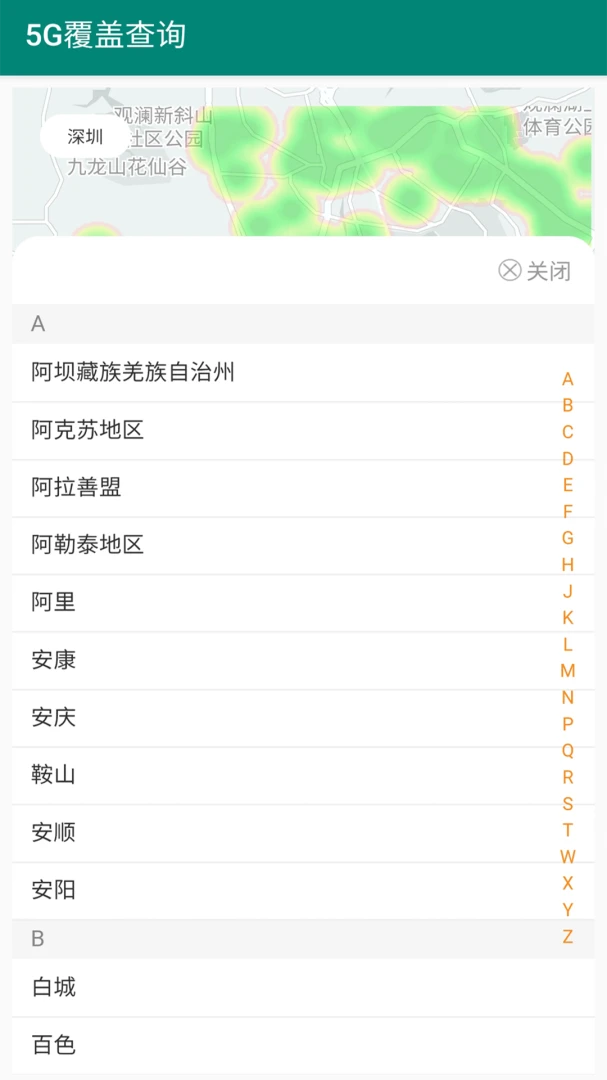This screenshot has width=607, height=1080.
Task: Jump to letter M in index
Action: [568, 671]
